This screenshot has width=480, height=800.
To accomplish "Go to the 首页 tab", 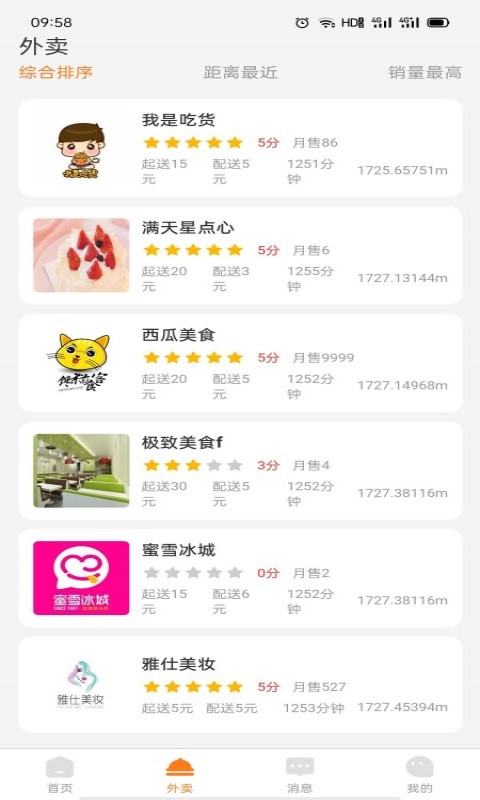I will point(60,774).
